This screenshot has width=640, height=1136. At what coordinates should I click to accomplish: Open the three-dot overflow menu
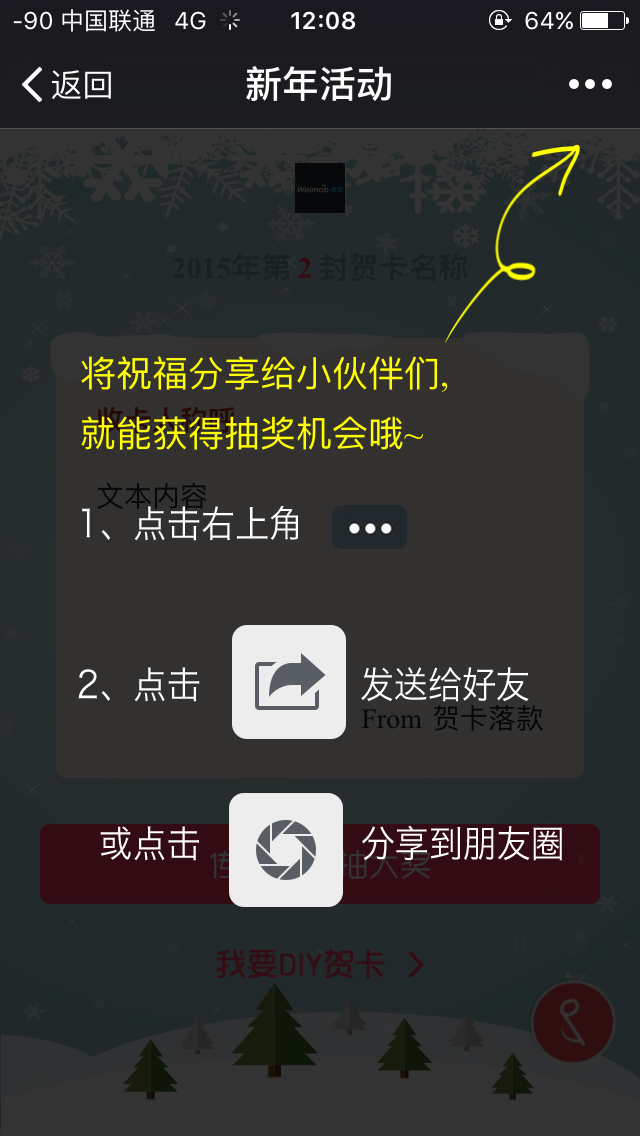click(x=590, y=85)
